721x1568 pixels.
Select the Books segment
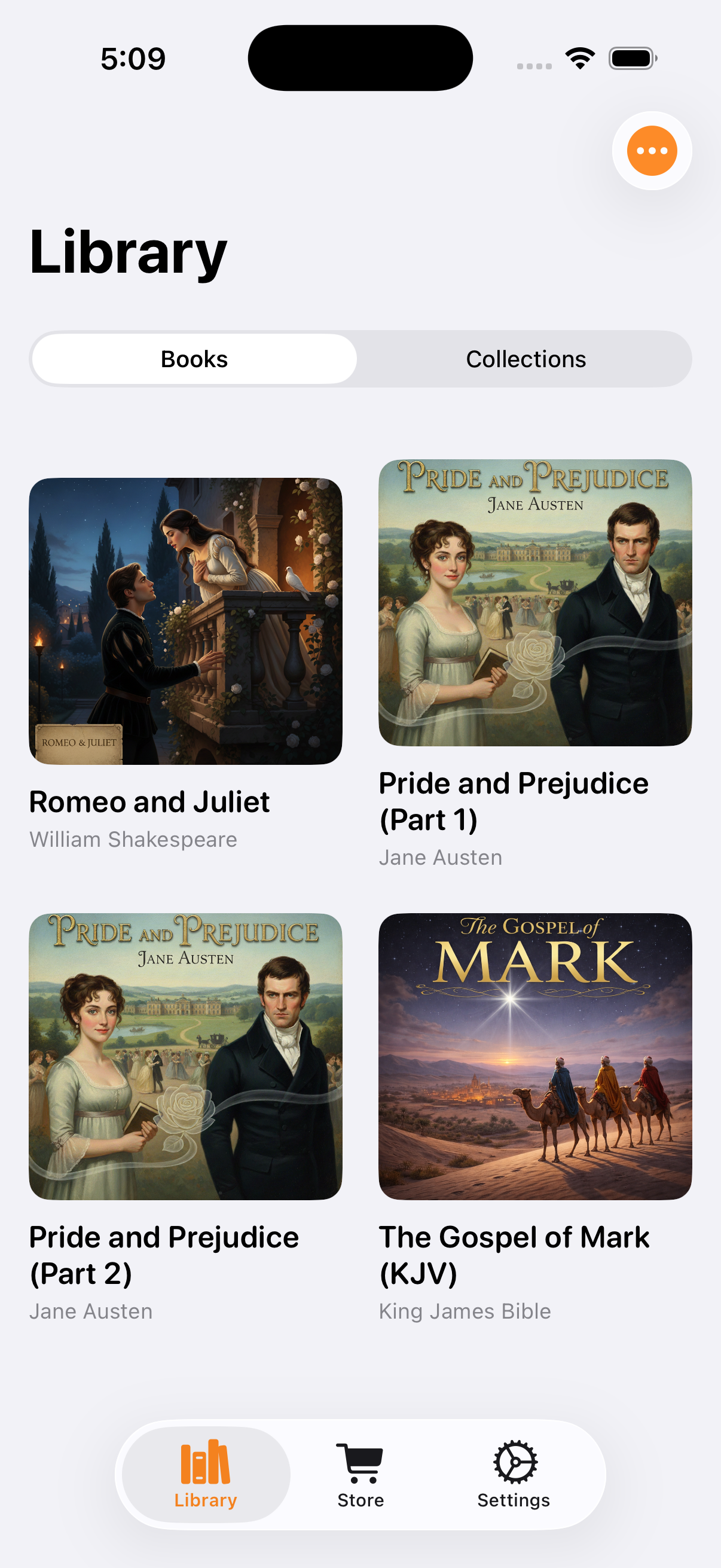coord(194,359)
